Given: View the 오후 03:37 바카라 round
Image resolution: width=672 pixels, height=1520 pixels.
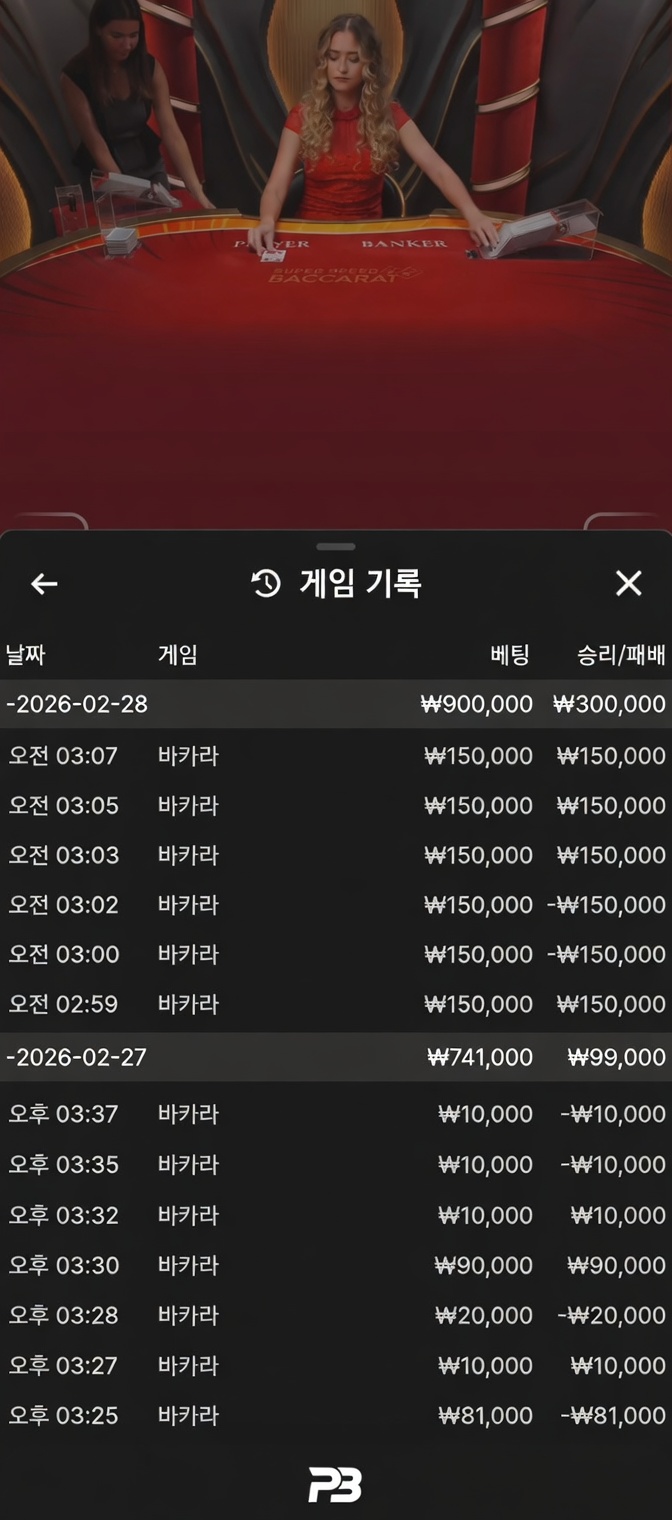Looking at the screenshot, I should (335, 1114).
